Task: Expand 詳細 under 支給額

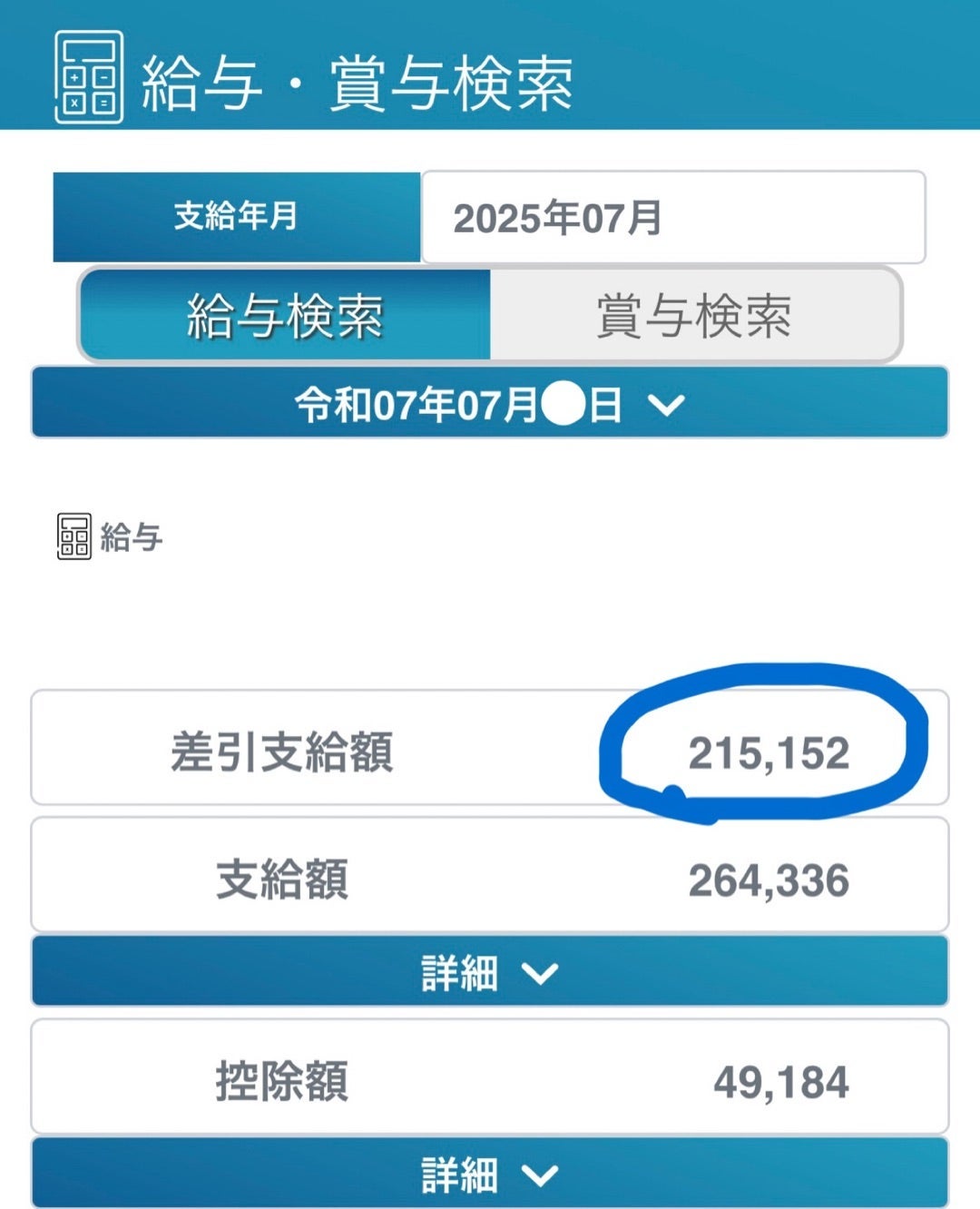Action: [x=490, y=973]
